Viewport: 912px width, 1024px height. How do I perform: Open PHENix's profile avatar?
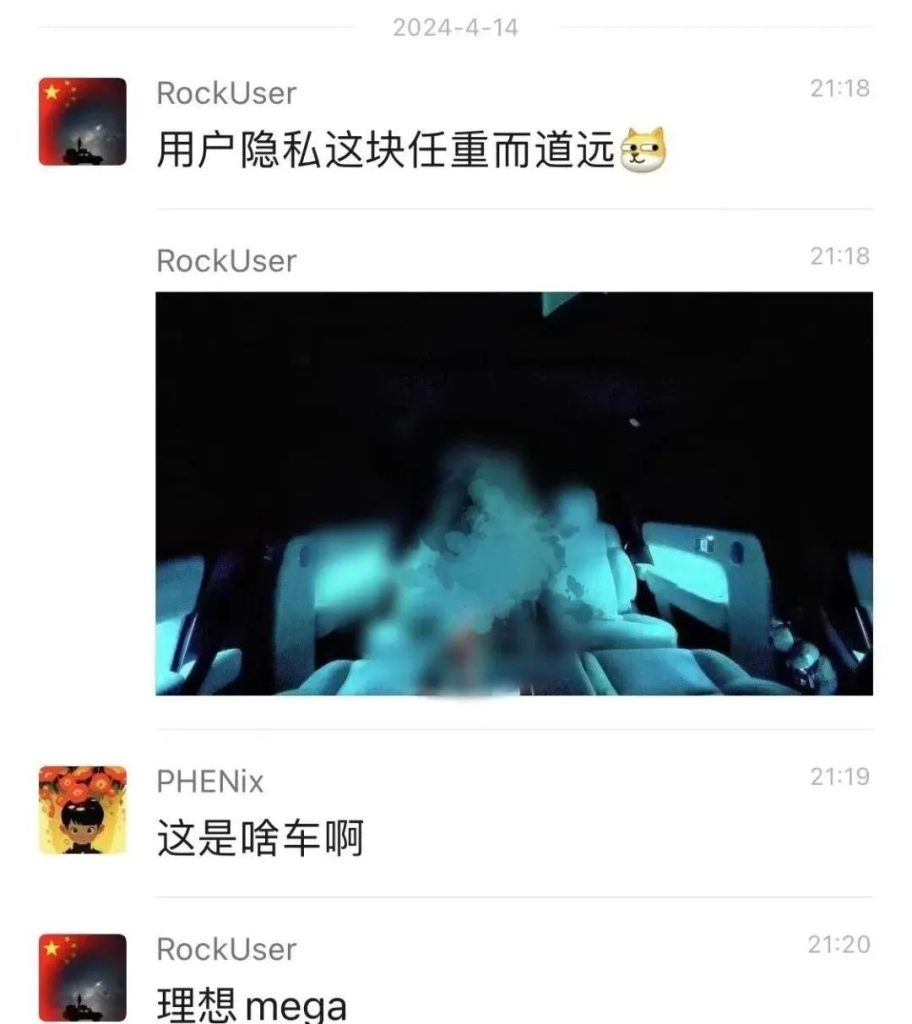pos(83,810)
